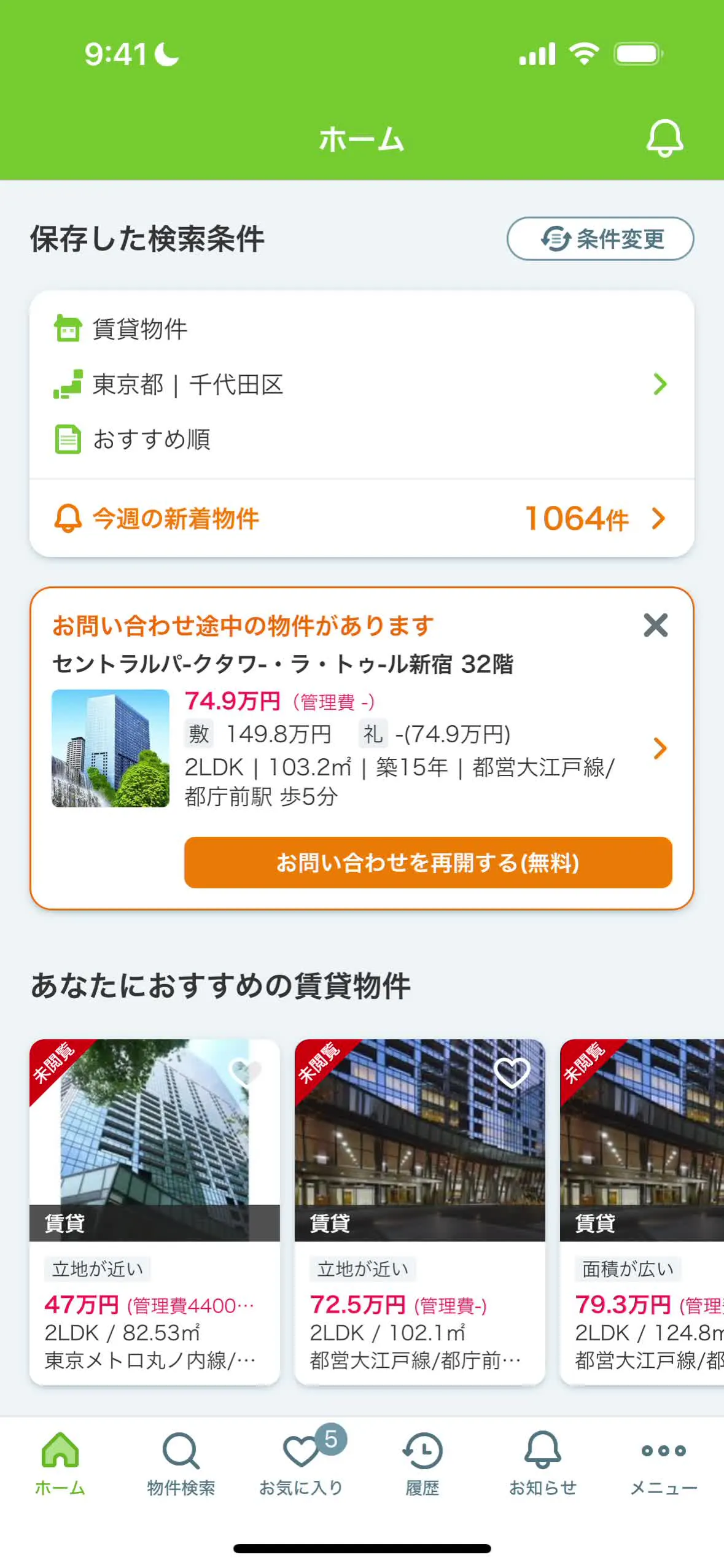Dismiss the お問い合わせ途中 banner
Screen dimensions: 724x1568
(x=655, y=626)
